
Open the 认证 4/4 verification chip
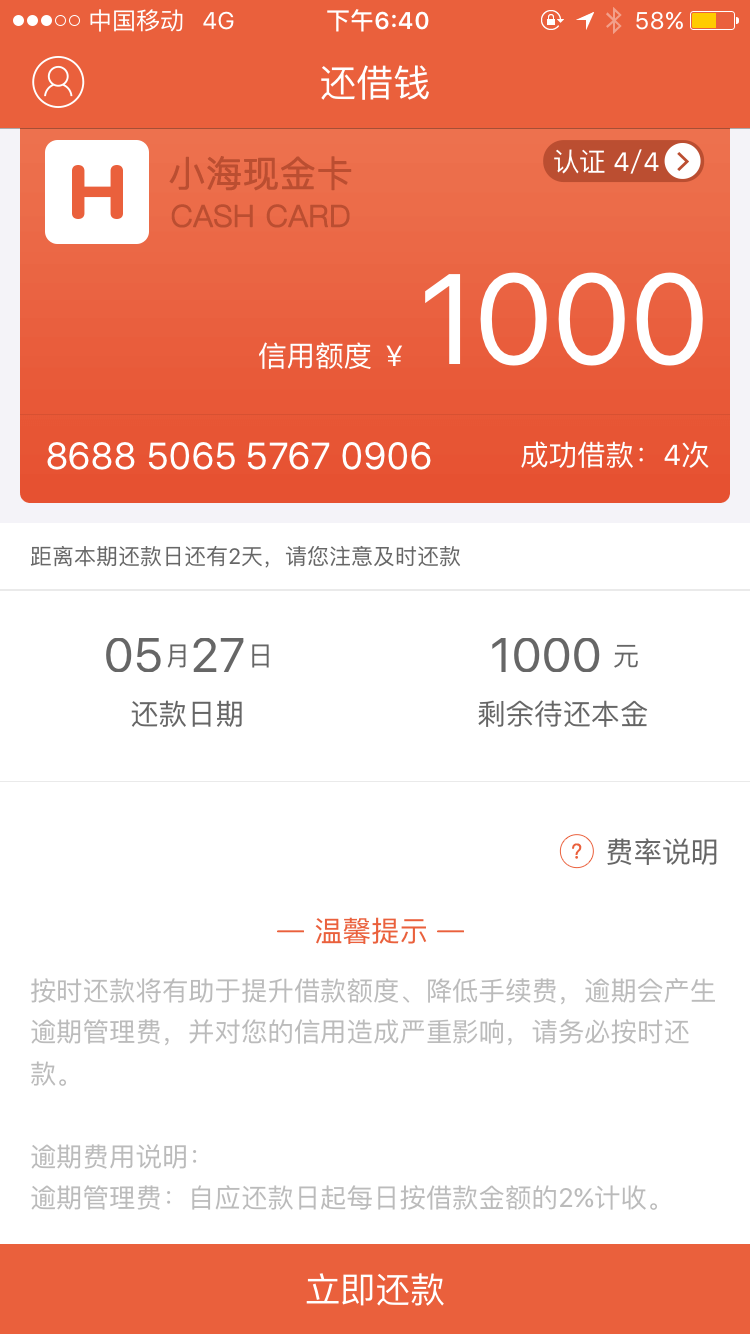point(623,161)
